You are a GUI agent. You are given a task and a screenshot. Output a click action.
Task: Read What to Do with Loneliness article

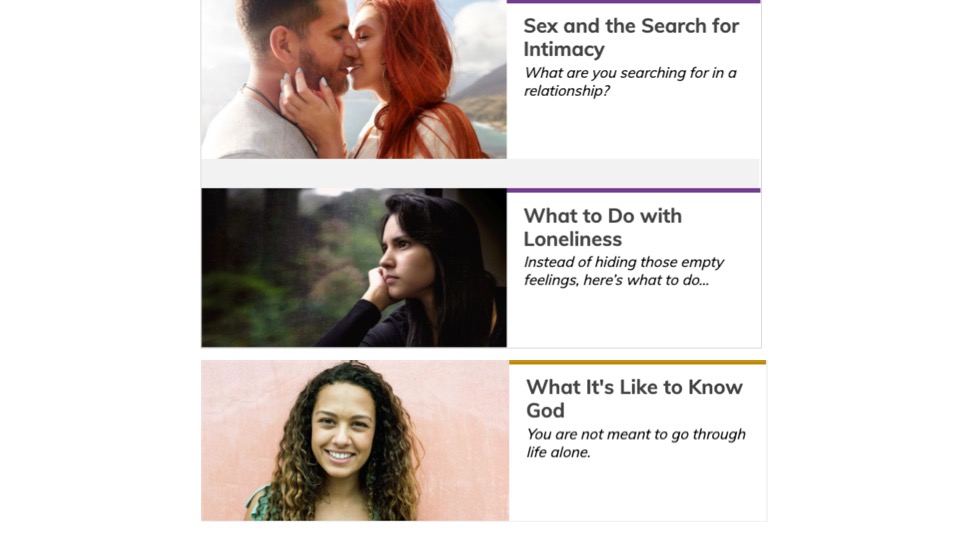(x=602, y=227)
